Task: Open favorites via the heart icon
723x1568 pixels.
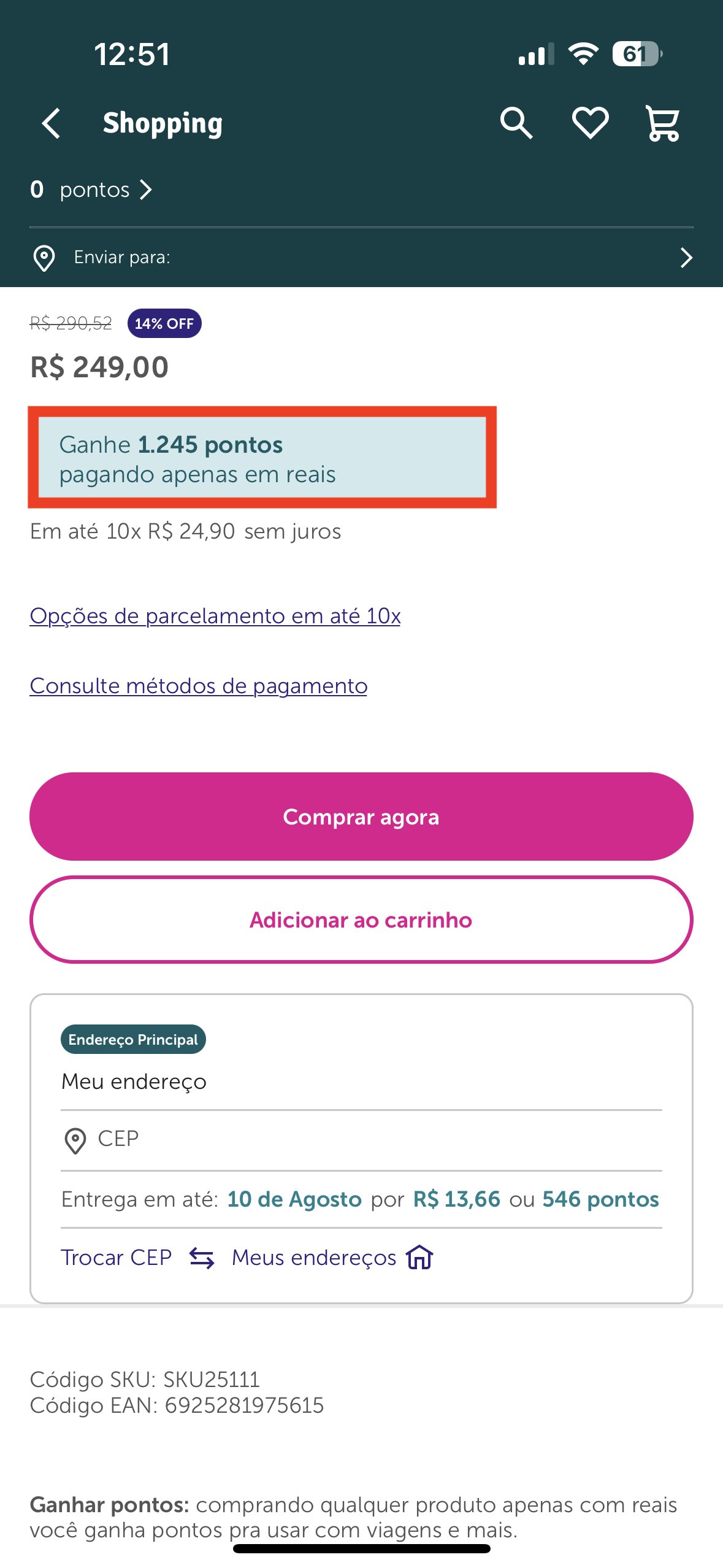Action: click(590, 123)
